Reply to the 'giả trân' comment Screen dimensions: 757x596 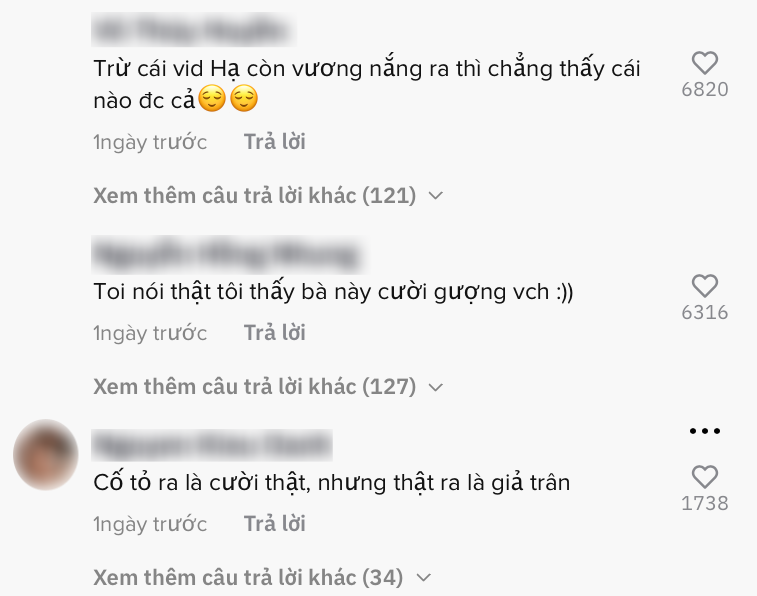274,524
